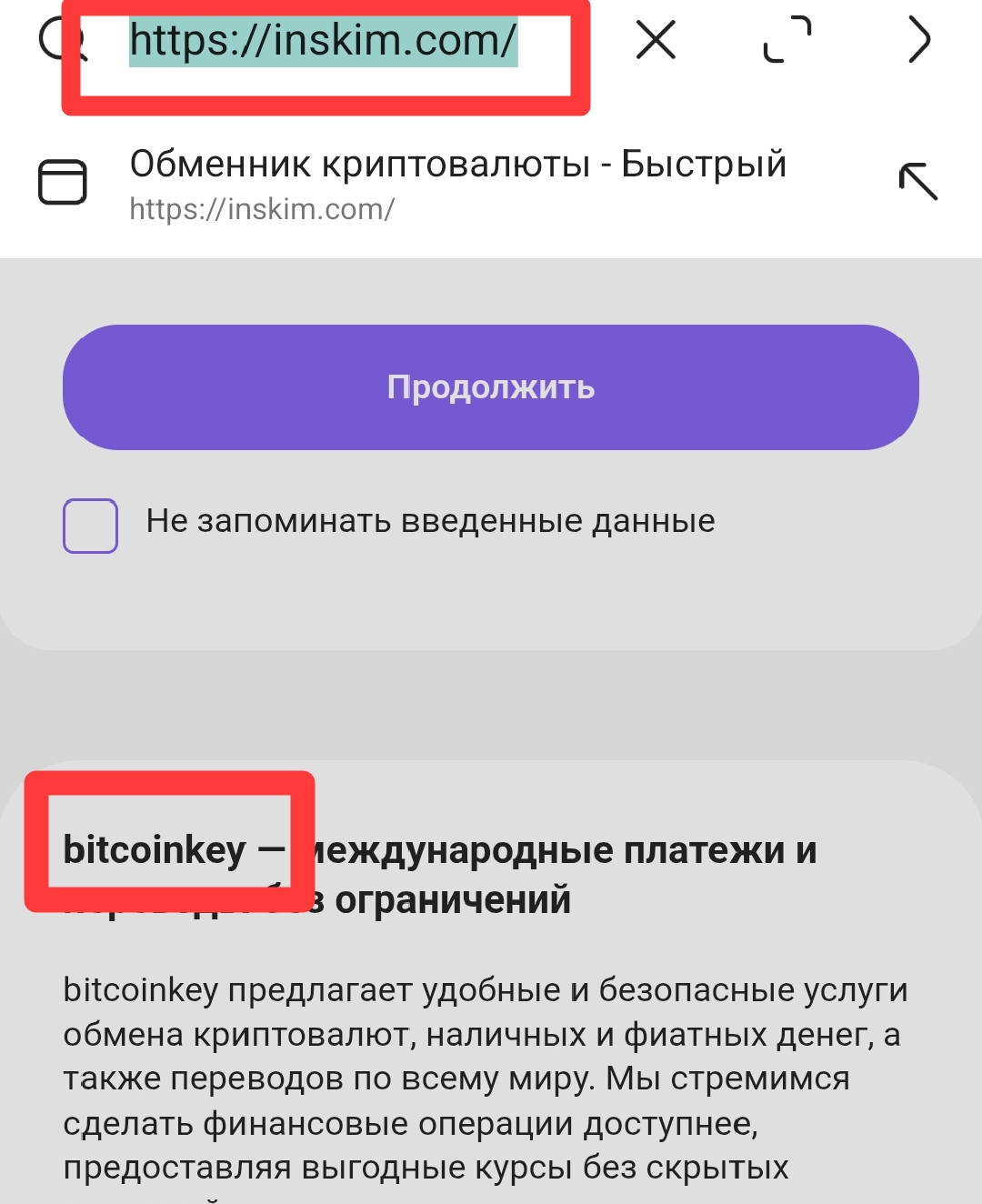This screenshot has height=1204, width=982.
Task: Insert suggestion URL with the arrow icon
Action: (917, 181)
